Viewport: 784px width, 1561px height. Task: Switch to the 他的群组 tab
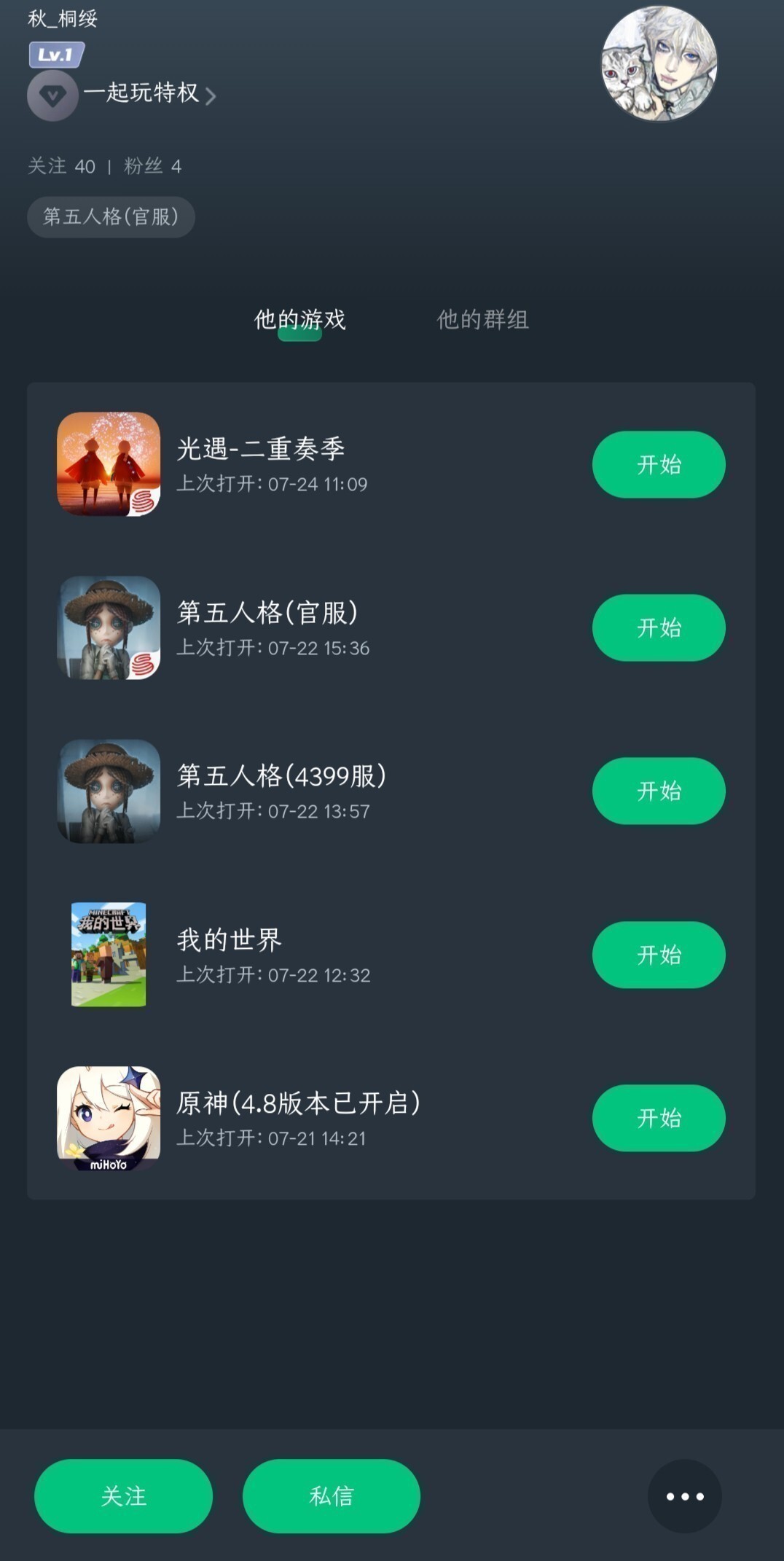click(x=482, y=319)
